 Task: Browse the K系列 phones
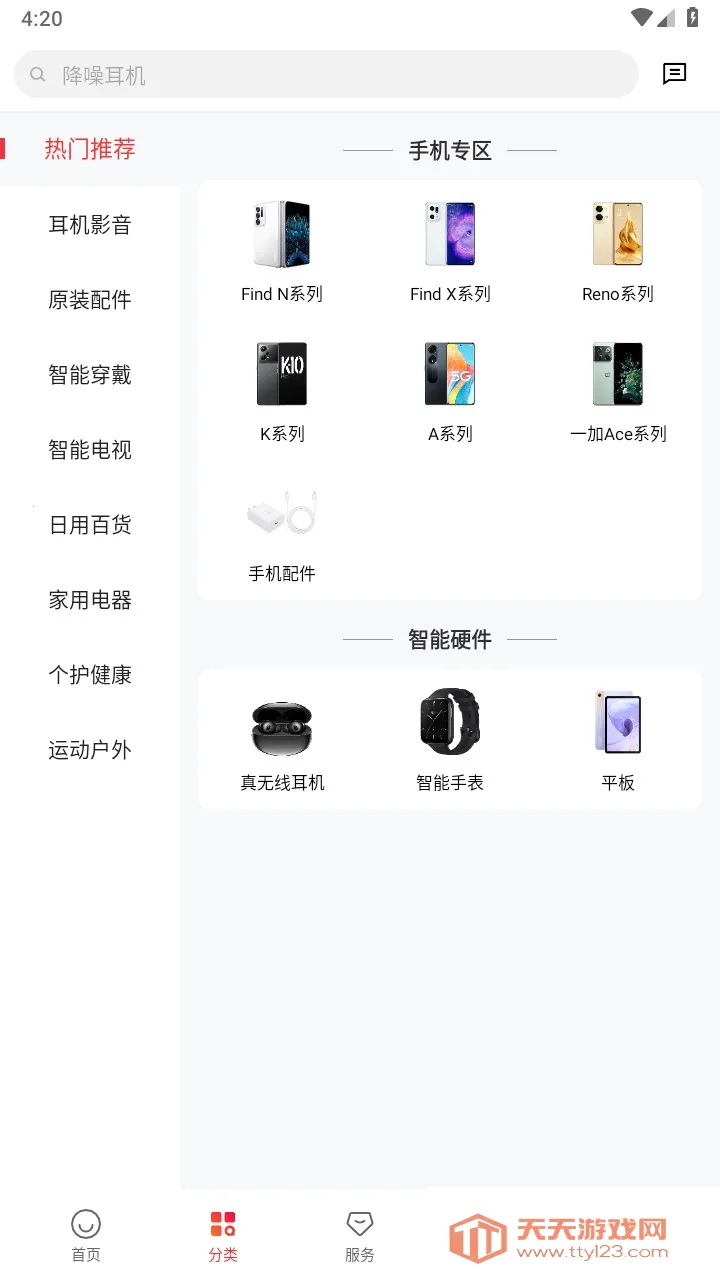click(282, 390)
